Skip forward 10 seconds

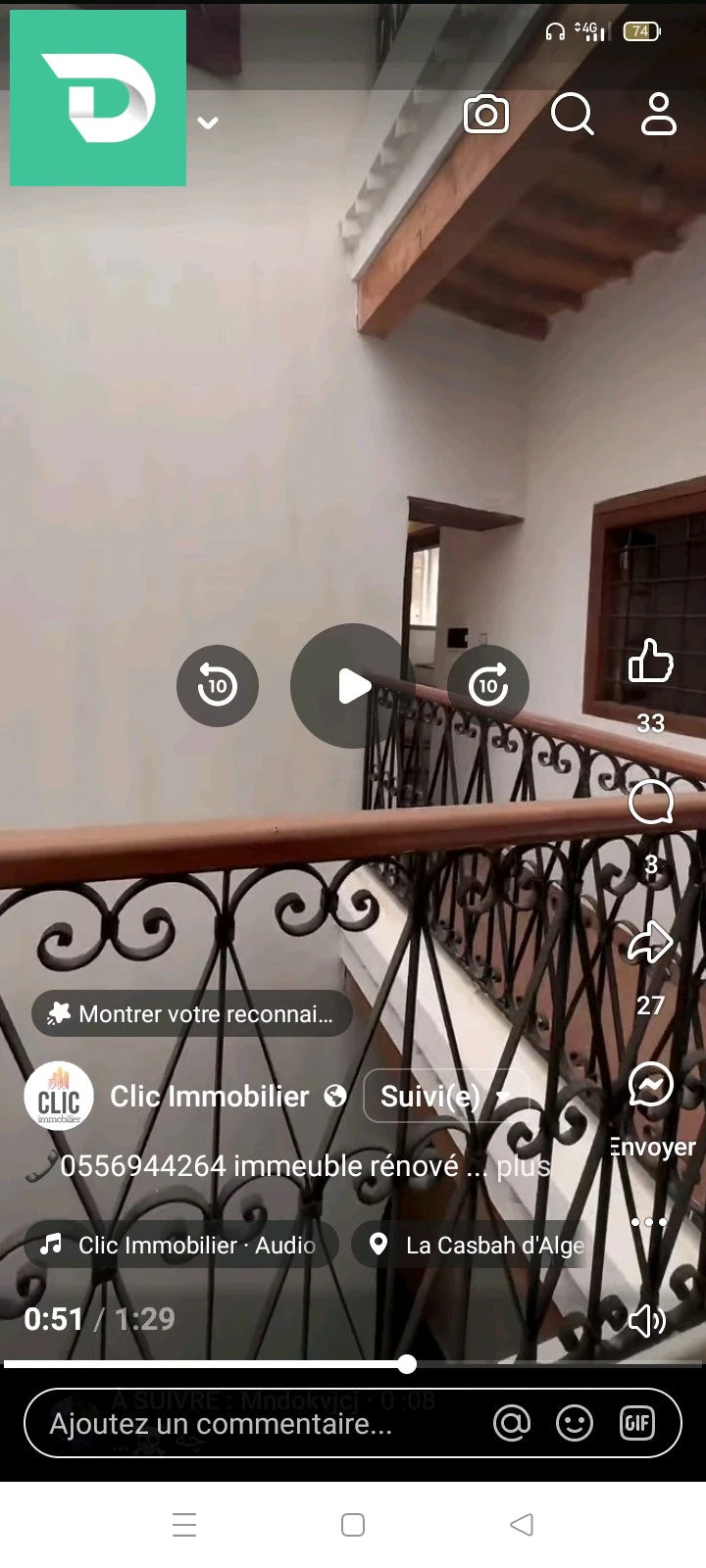(488, 686)
